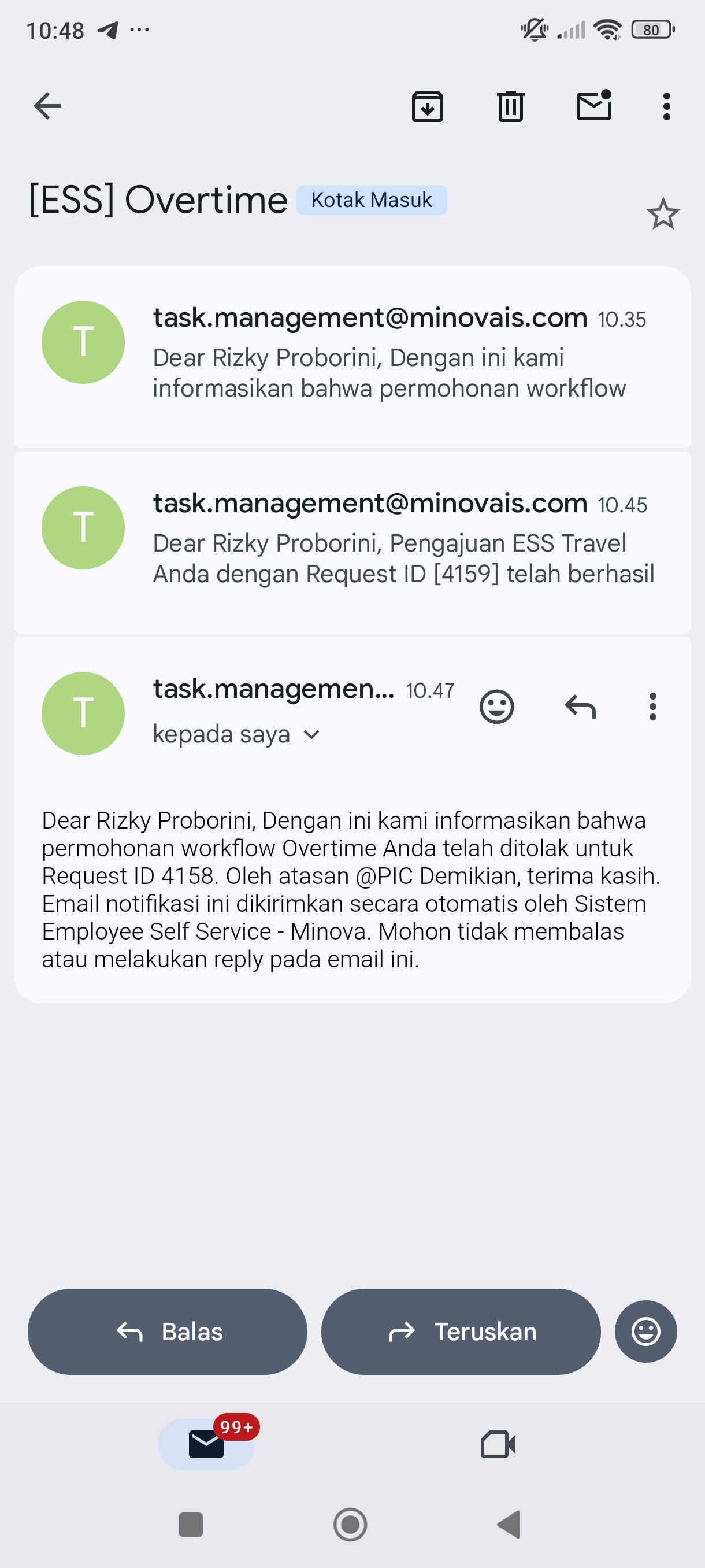Add emoji reaction to the 10.47 message
The height and width of the screenshot is (1568, 705).
coord(496,707)
